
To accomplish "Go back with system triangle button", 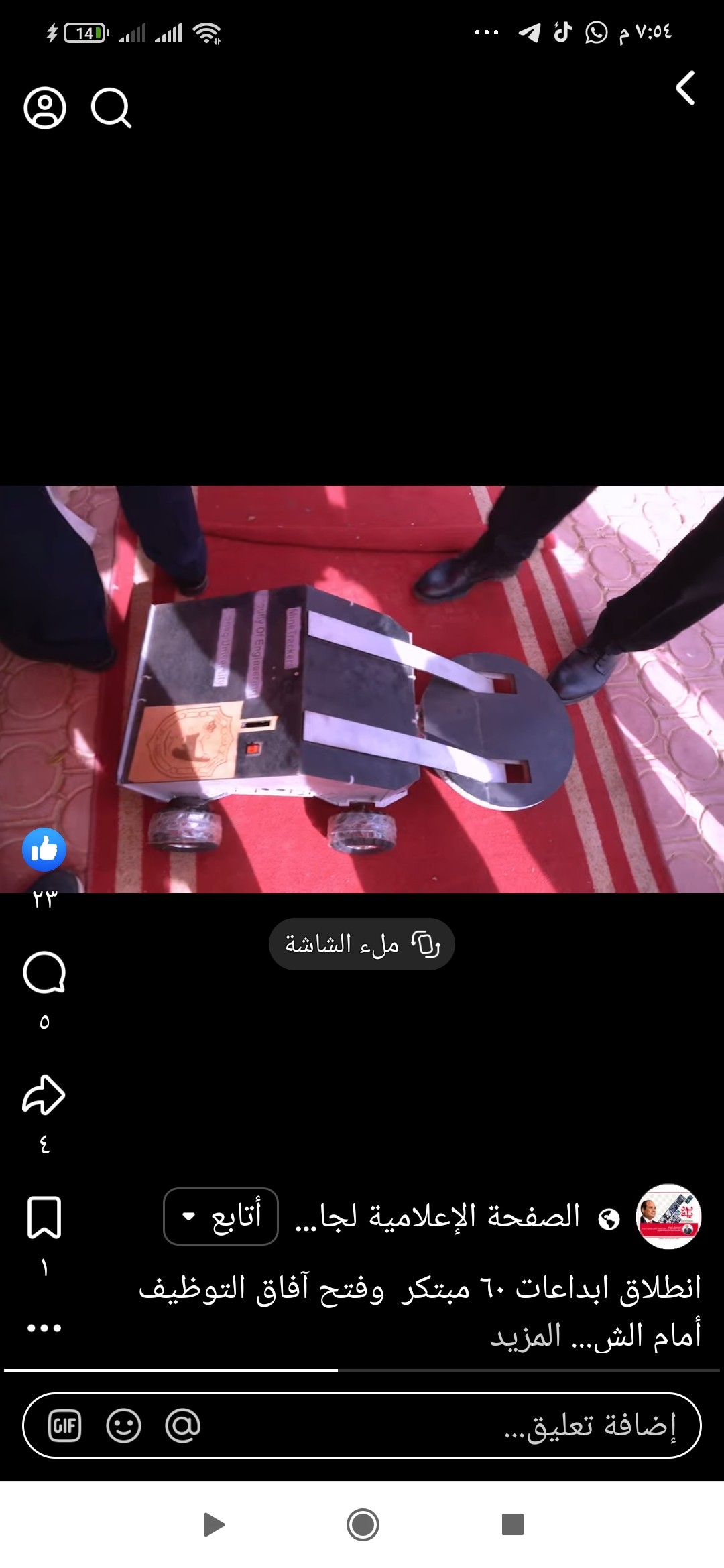I will coord(214,1524).
